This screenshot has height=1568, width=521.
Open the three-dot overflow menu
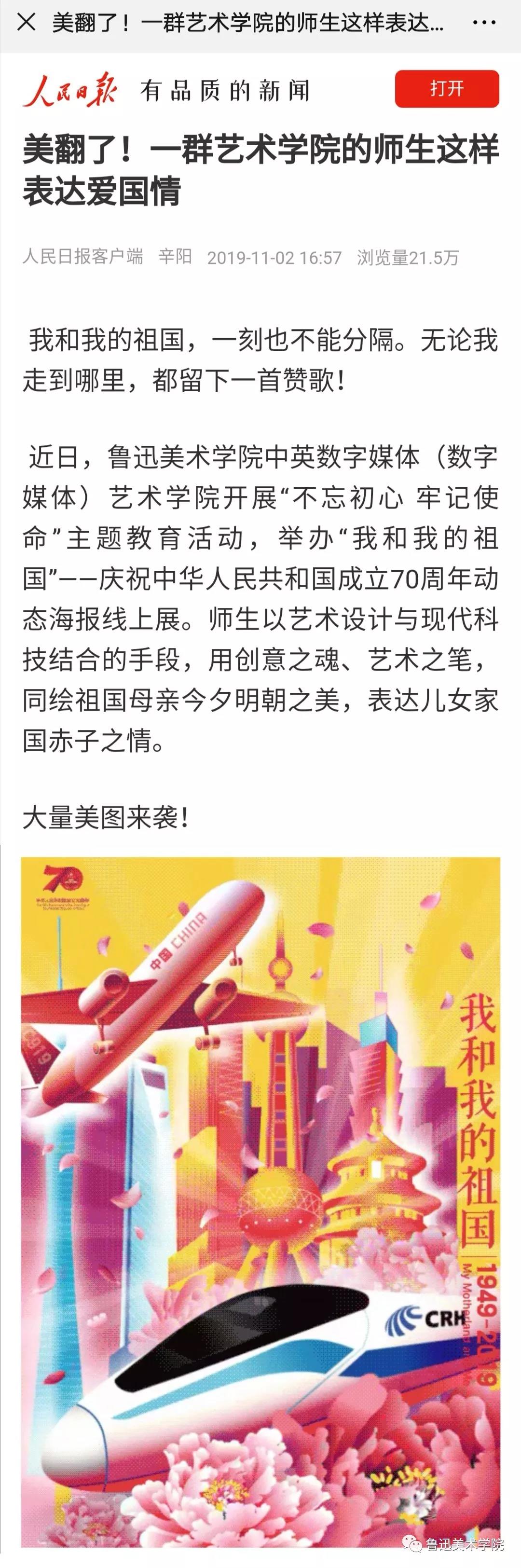(484, 23)
